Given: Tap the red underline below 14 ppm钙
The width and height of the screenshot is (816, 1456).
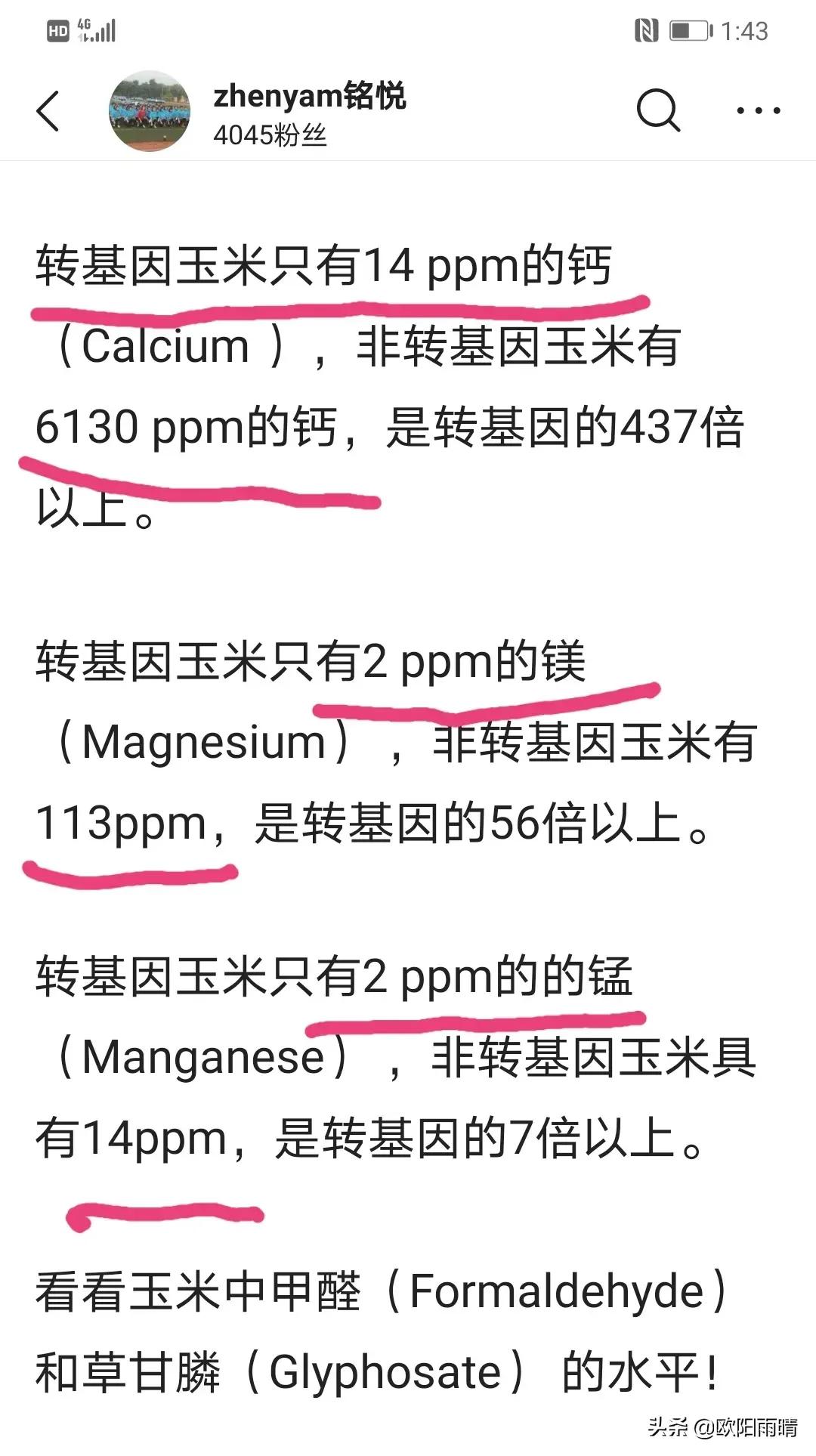Looking at the screenshot, I should 340,304.
